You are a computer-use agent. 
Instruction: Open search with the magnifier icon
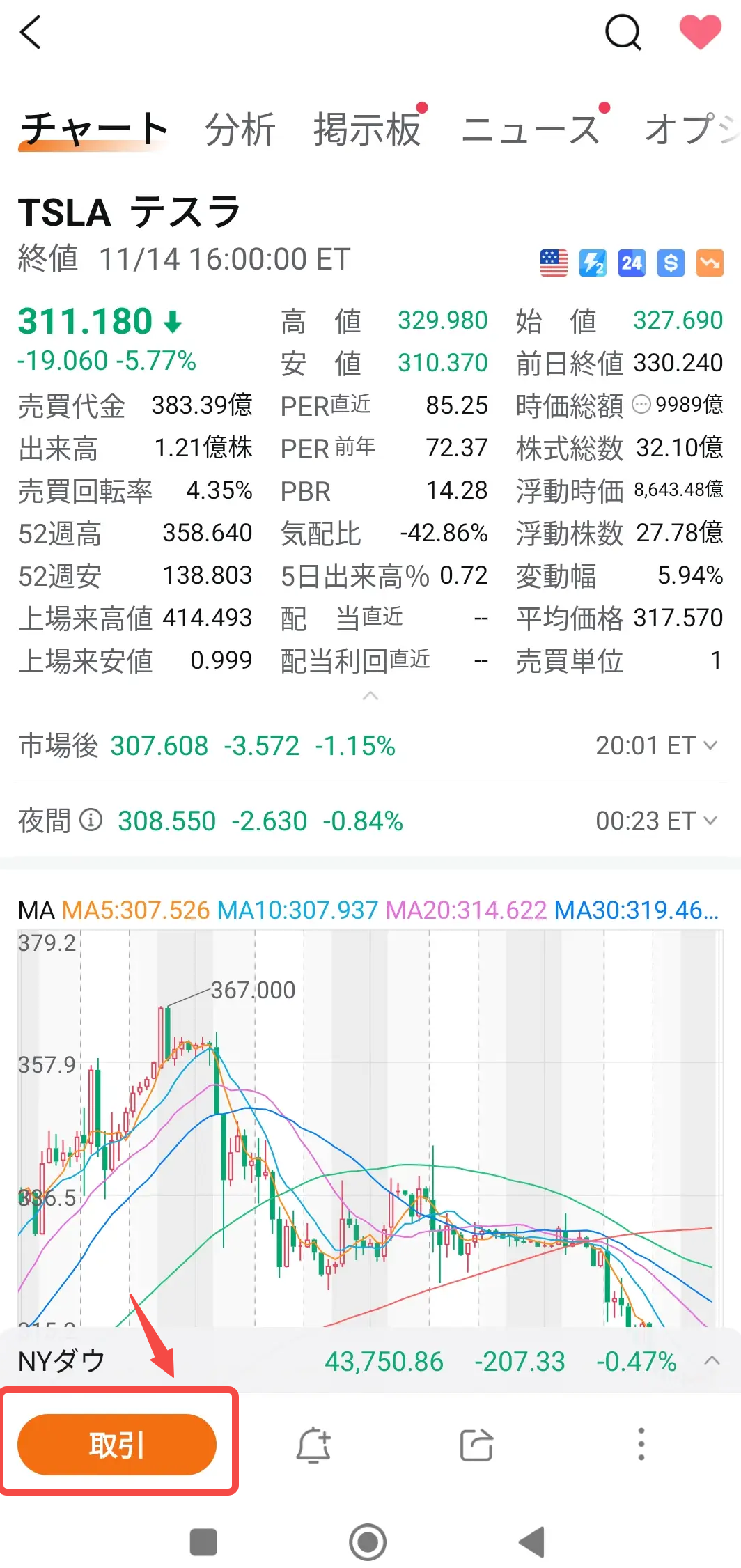623,31
